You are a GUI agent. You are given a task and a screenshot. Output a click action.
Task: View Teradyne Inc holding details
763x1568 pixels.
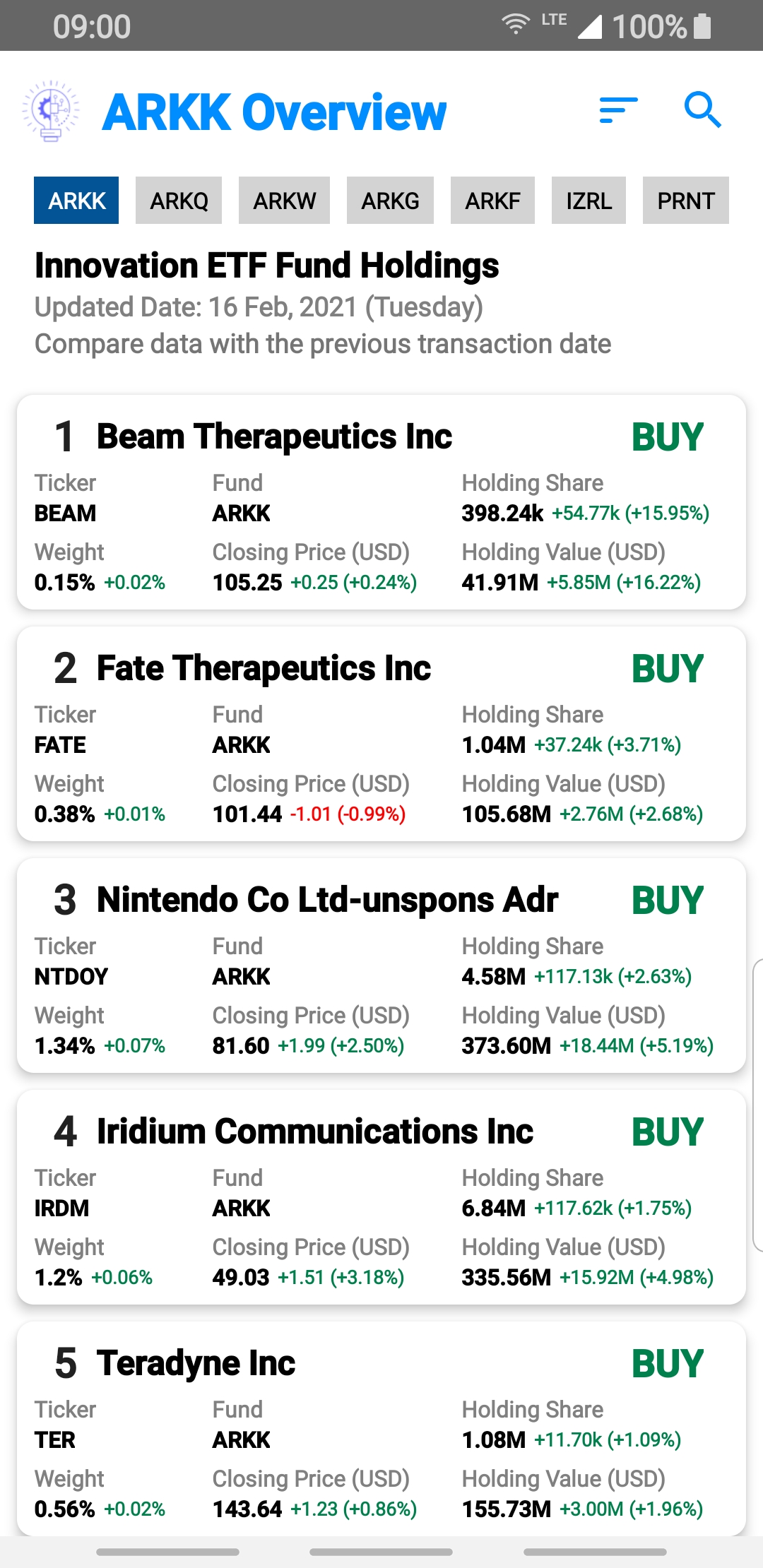(x=381, y=1427)
